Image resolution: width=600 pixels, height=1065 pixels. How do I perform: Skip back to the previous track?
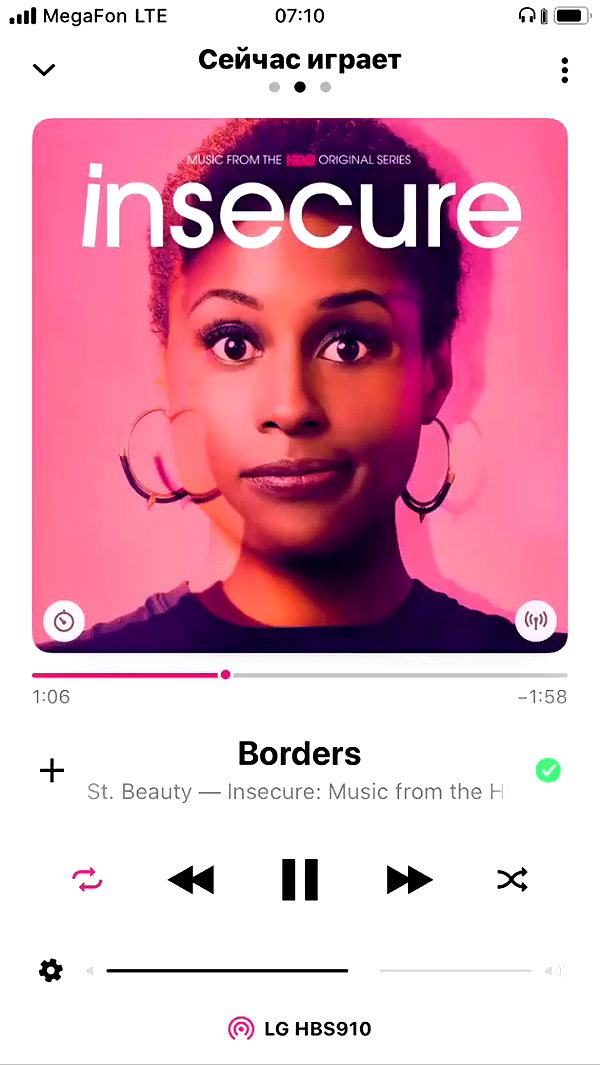point(191,880)
